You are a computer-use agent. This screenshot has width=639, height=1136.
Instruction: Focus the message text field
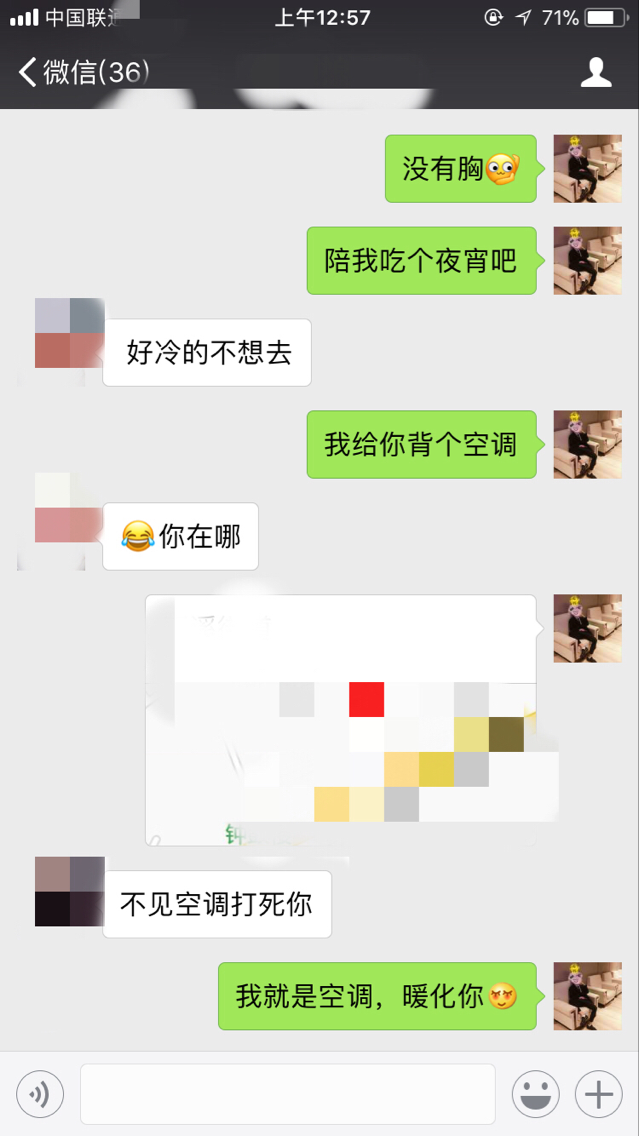coord(288,1094)
